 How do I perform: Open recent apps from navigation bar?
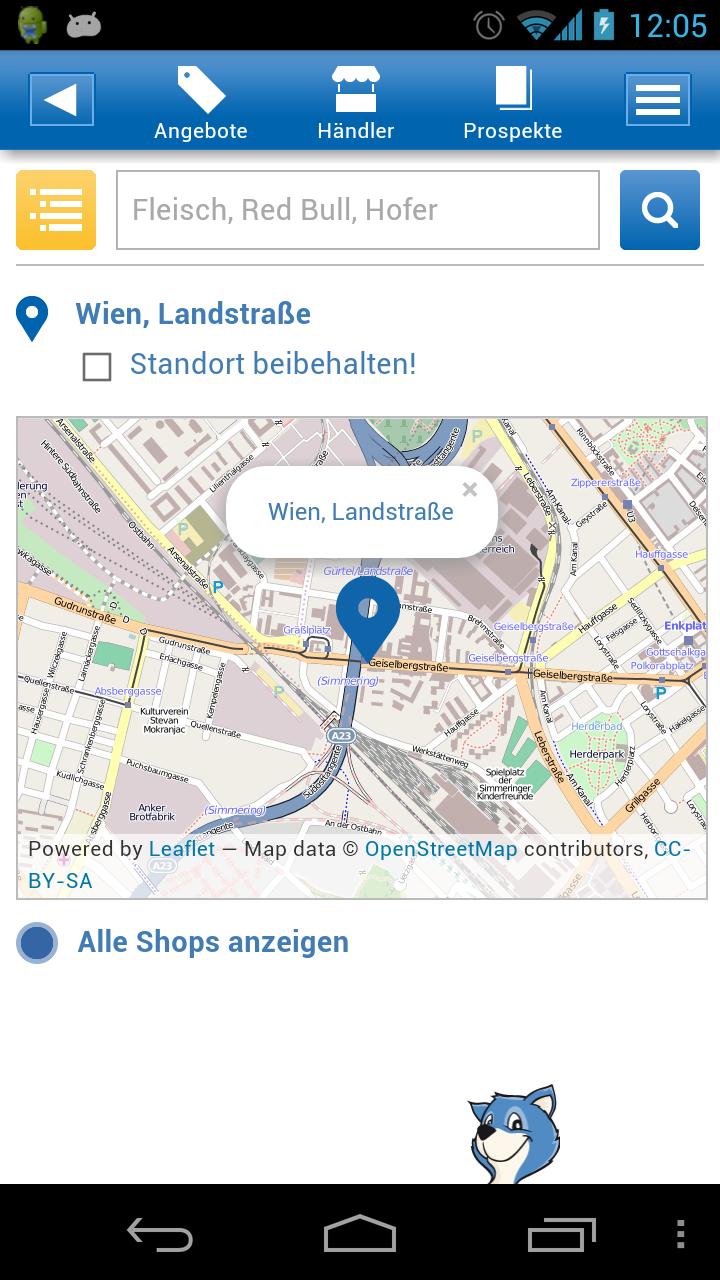click(x=562, y=1233)
